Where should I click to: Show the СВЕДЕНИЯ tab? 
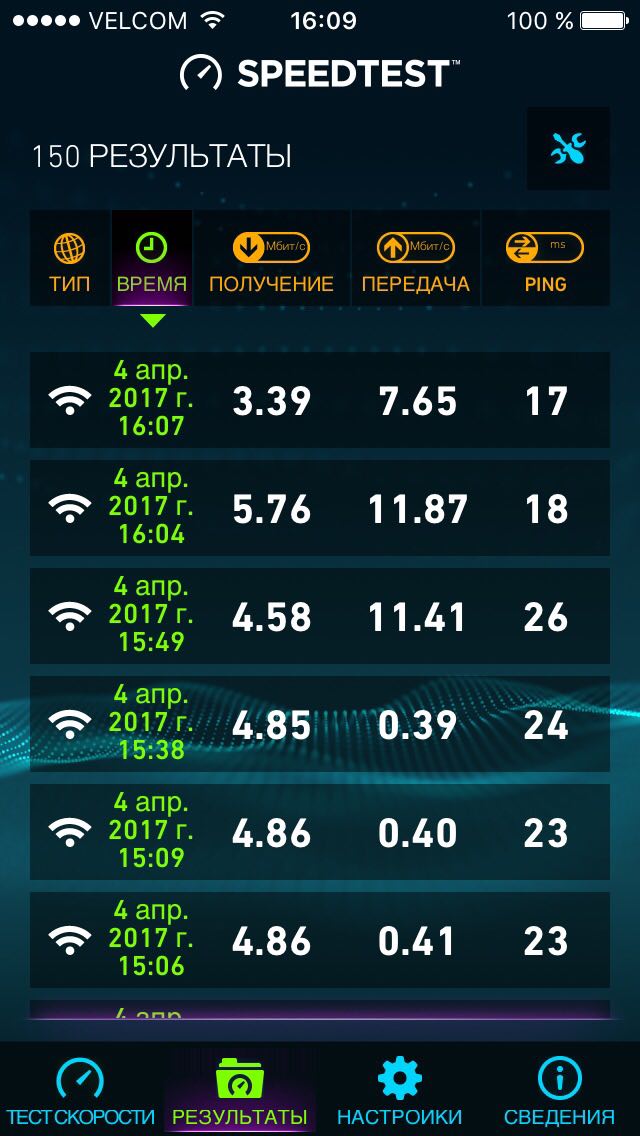pyautogui.click(x=559, y=1090)
